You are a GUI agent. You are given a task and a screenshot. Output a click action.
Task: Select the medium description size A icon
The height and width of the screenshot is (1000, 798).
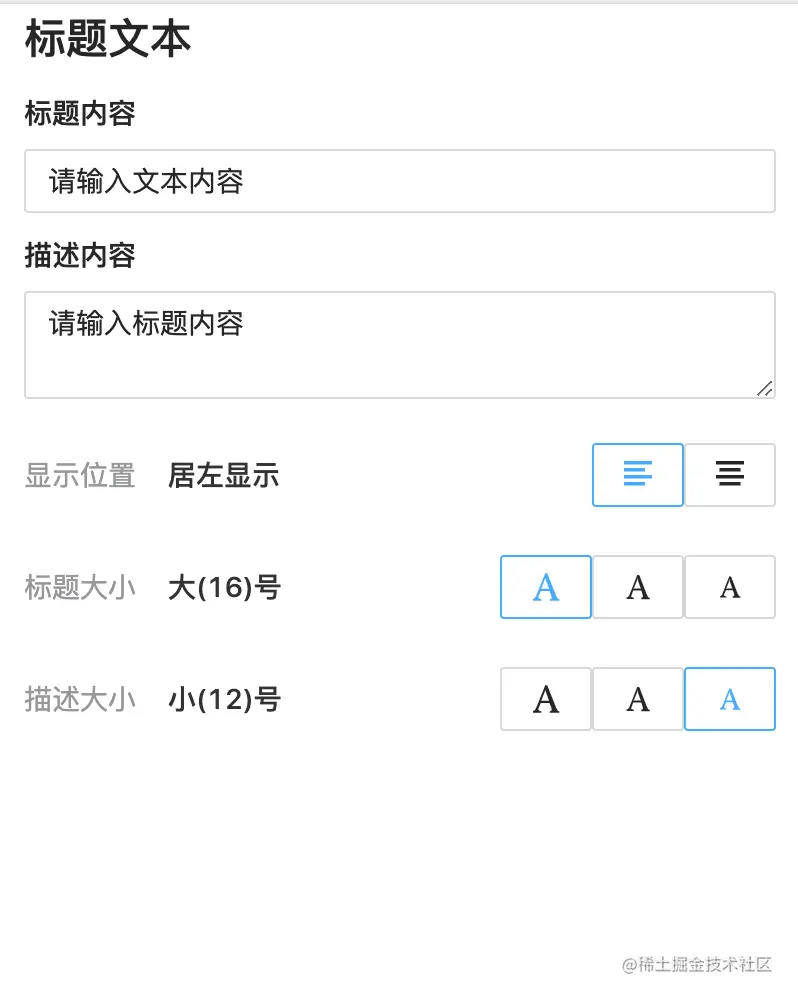[637, 699]
